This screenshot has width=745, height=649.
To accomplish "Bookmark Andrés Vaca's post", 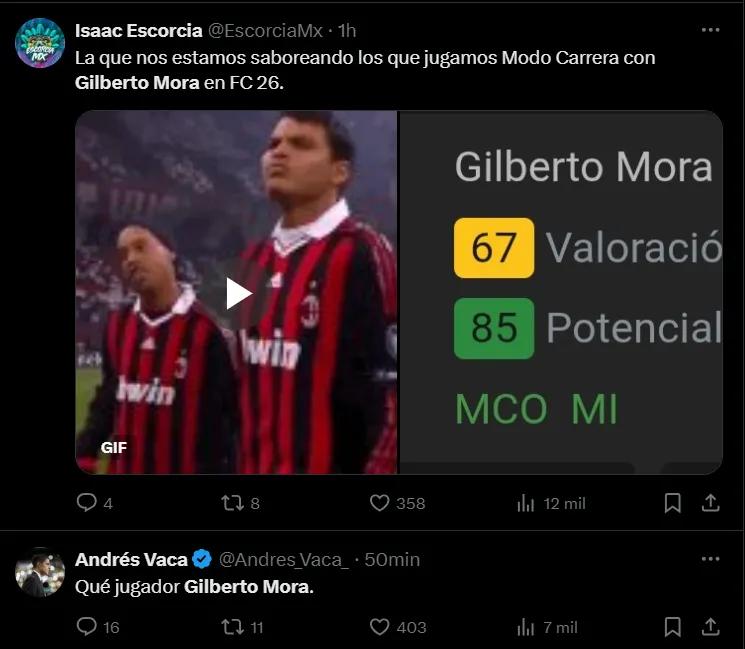I will (673, 627).
